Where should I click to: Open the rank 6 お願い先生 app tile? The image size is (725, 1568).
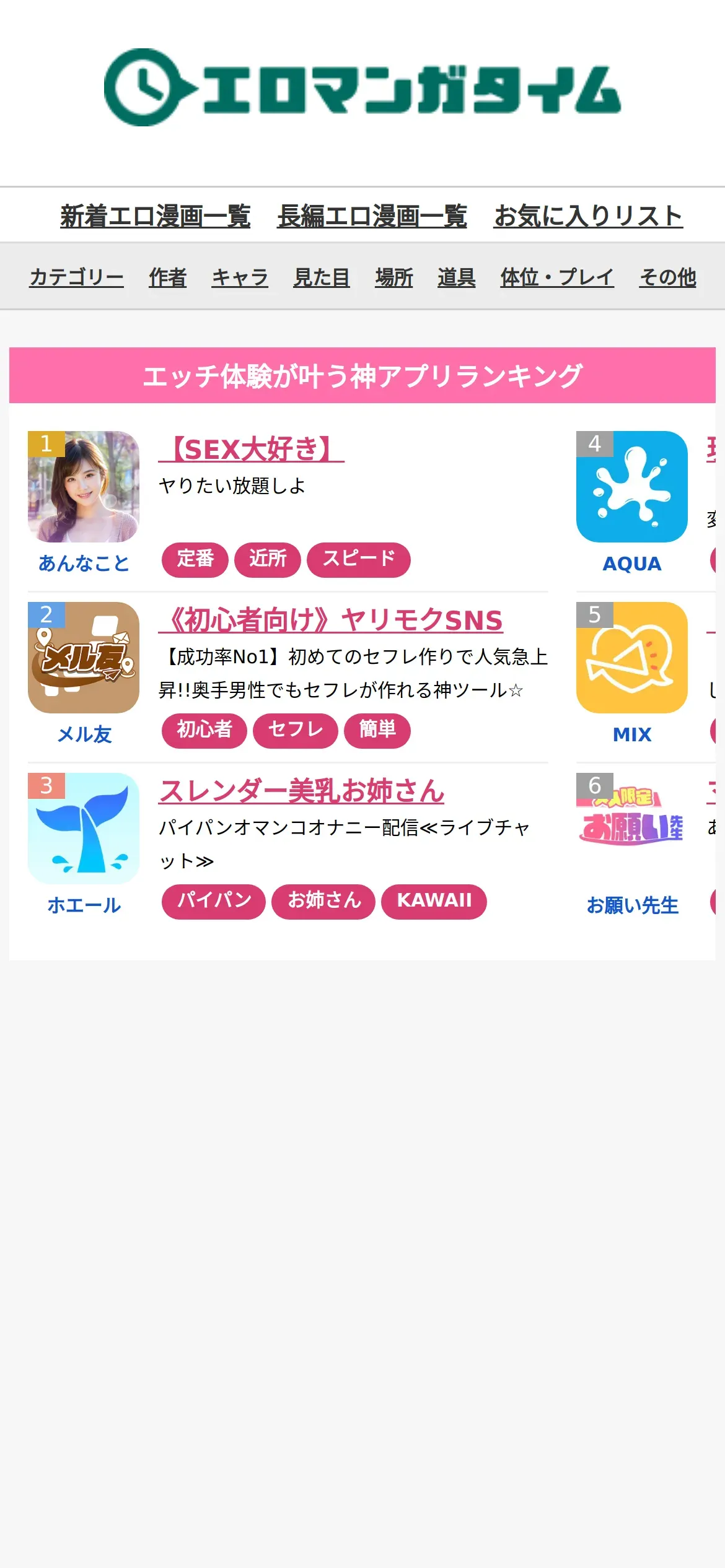coord(631,829)
